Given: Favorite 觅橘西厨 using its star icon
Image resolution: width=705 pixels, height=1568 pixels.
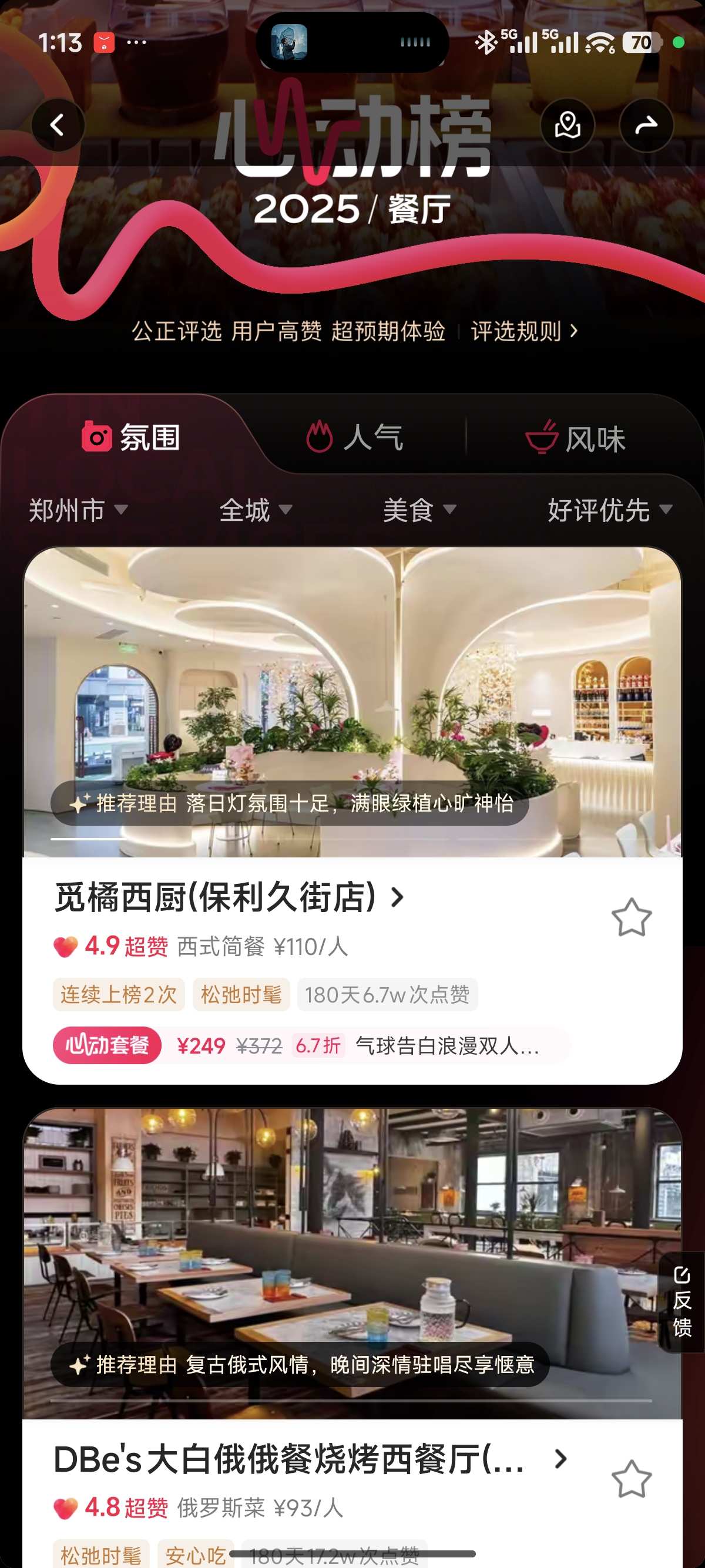Looking at the screenshot, I should click(631, 917).
